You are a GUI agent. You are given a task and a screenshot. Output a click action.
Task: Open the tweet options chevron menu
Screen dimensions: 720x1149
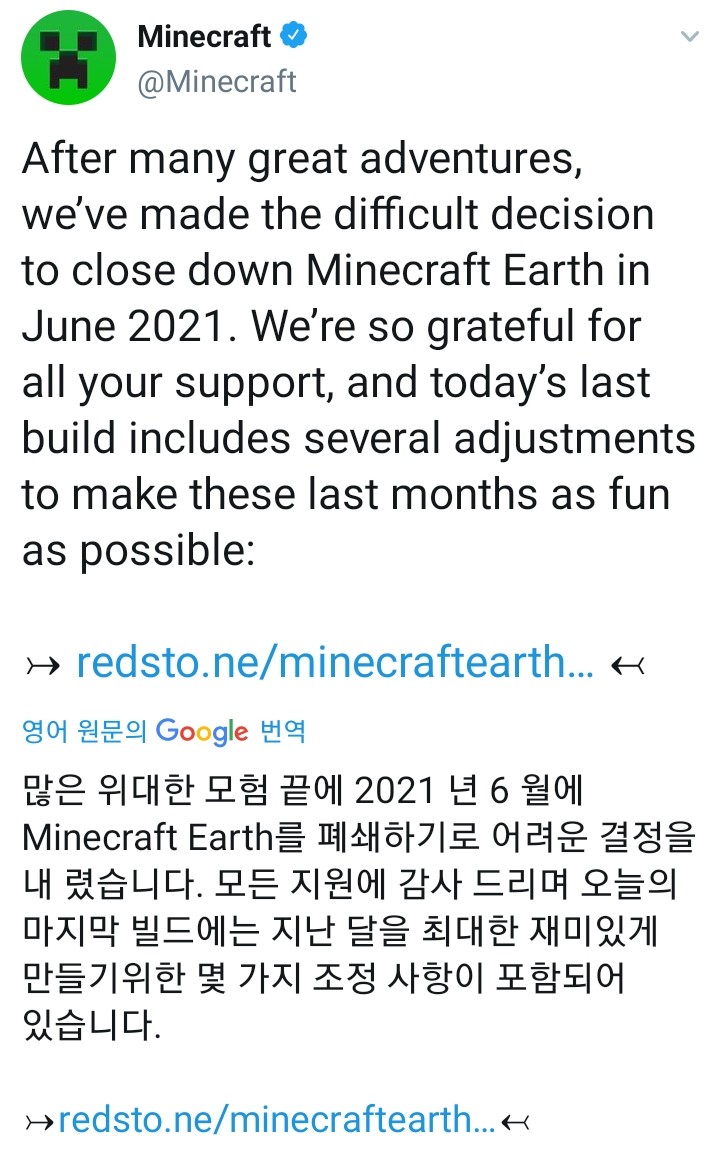click(x=689, y=36)
